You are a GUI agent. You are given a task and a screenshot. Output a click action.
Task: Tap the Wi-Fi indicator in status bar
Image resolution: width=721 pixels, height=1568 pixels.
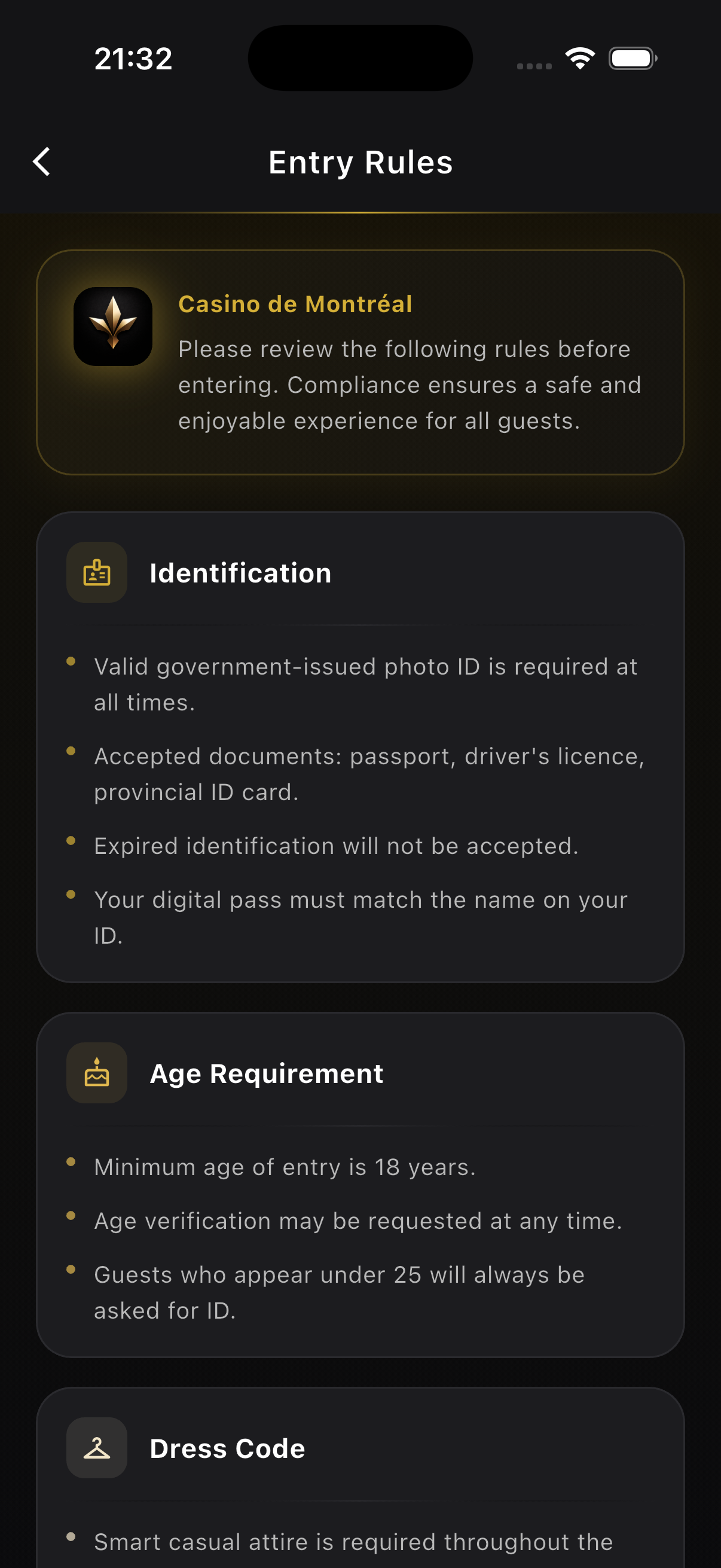[579, 57]
